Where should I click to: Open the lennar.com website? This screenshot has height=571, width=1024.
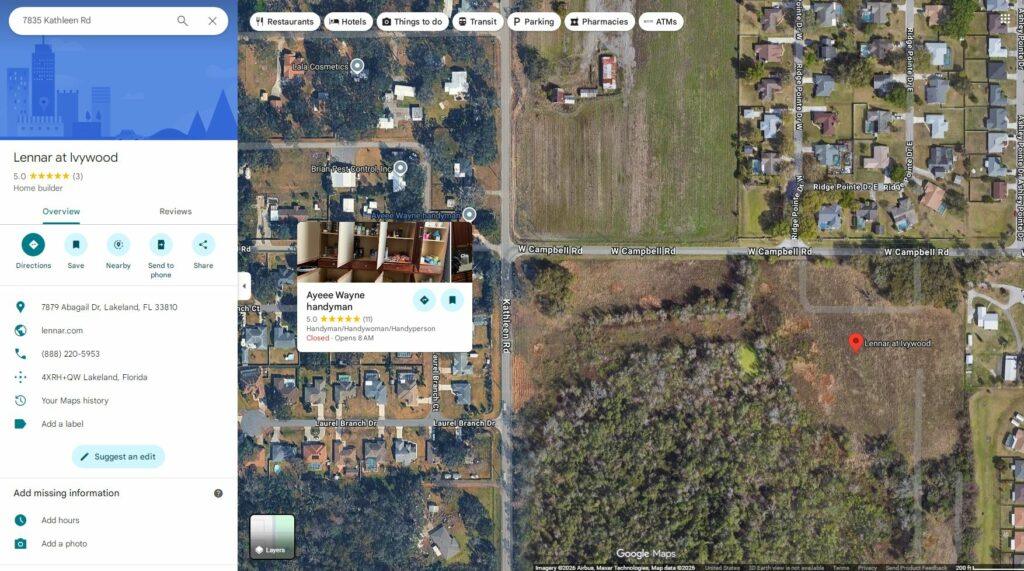[62, 330]
